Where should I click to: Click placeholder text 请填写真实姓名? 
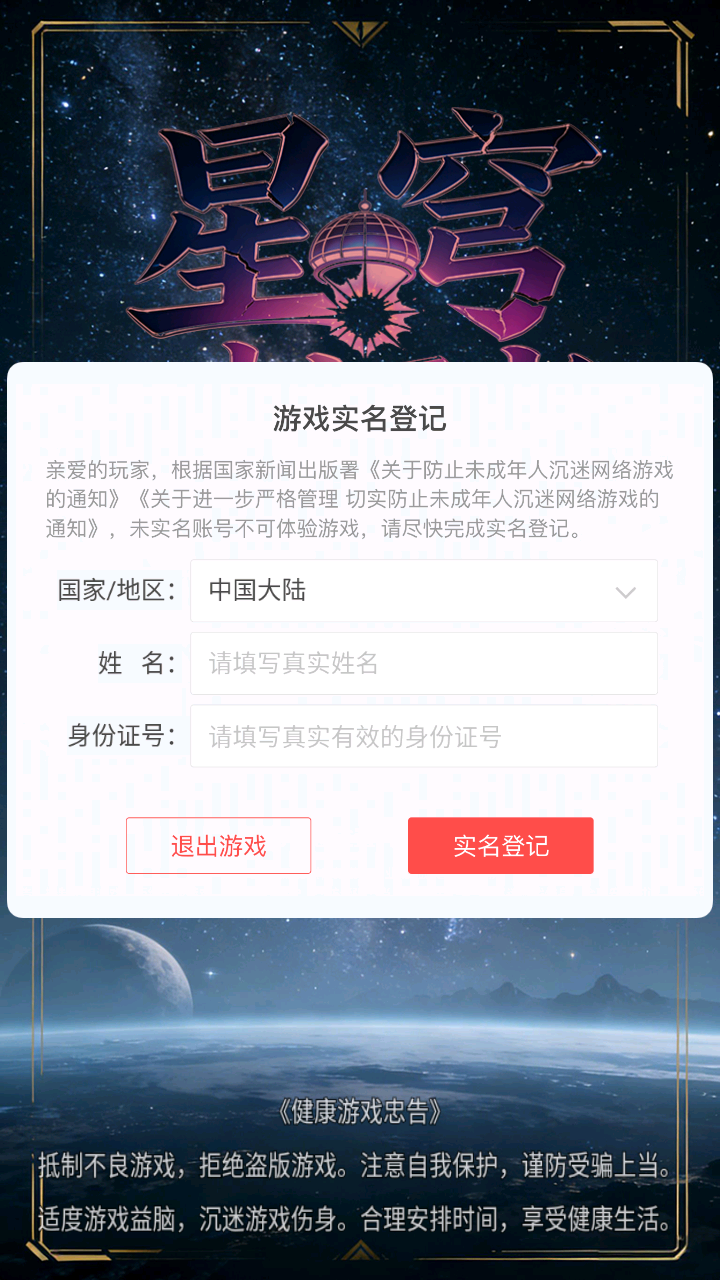pos(290,663)
